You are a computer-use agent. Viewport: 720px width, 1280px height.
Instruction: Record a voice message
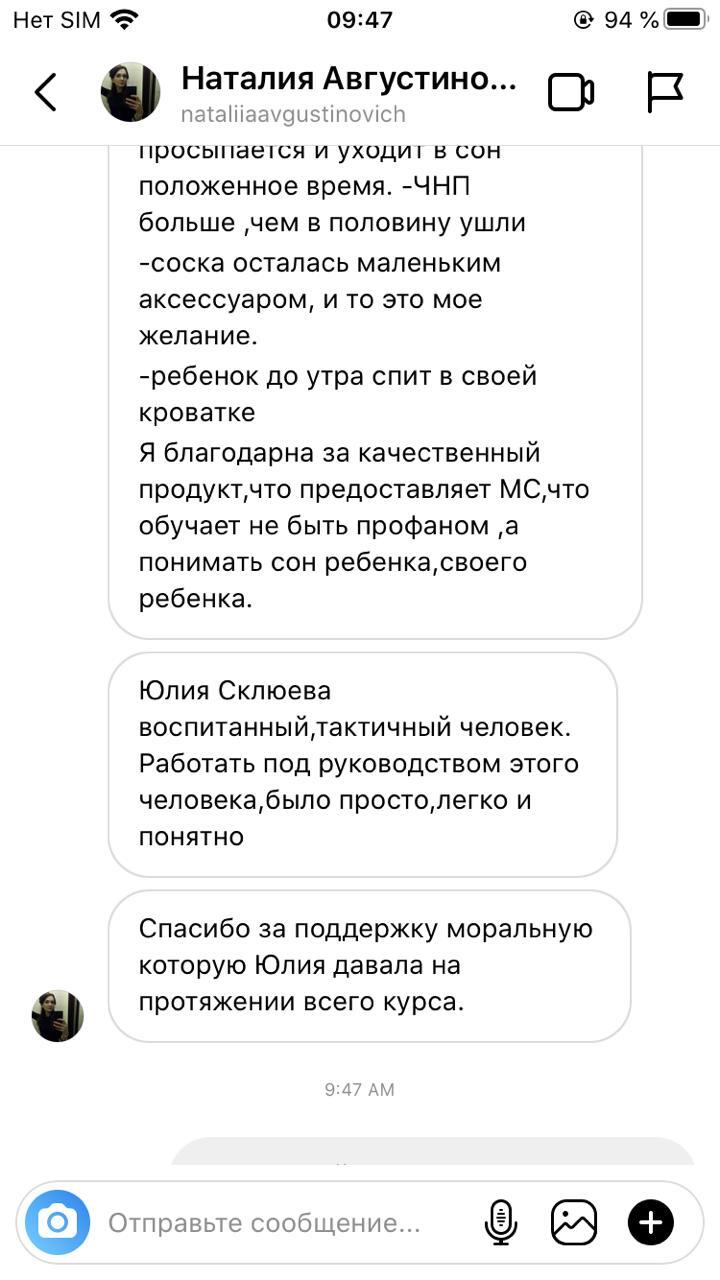pos(501,1222)
